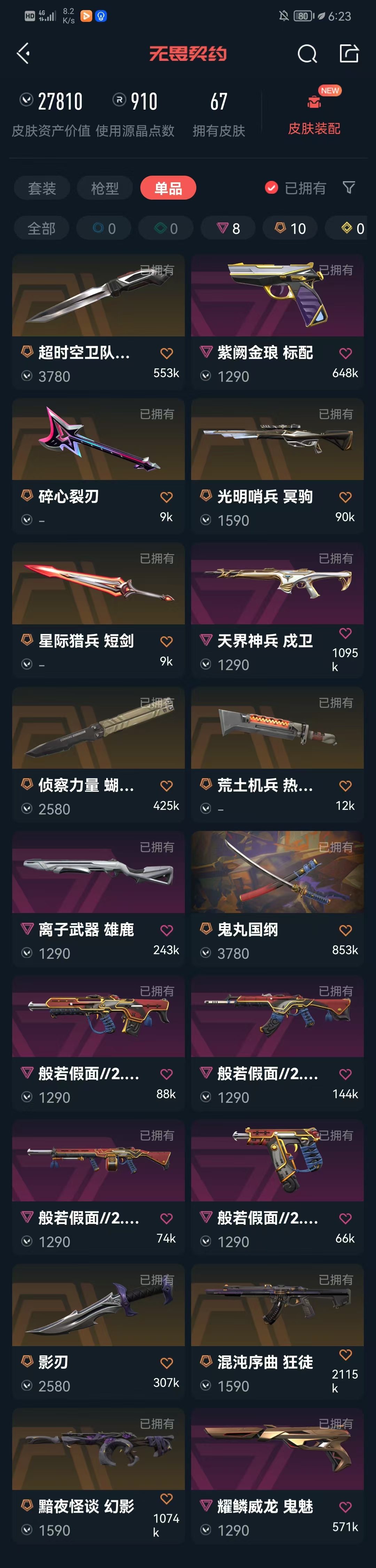Open the 星际猎兵 短剑 skin card
This screenshot has height=1568, width=376.
click(98, 609)
